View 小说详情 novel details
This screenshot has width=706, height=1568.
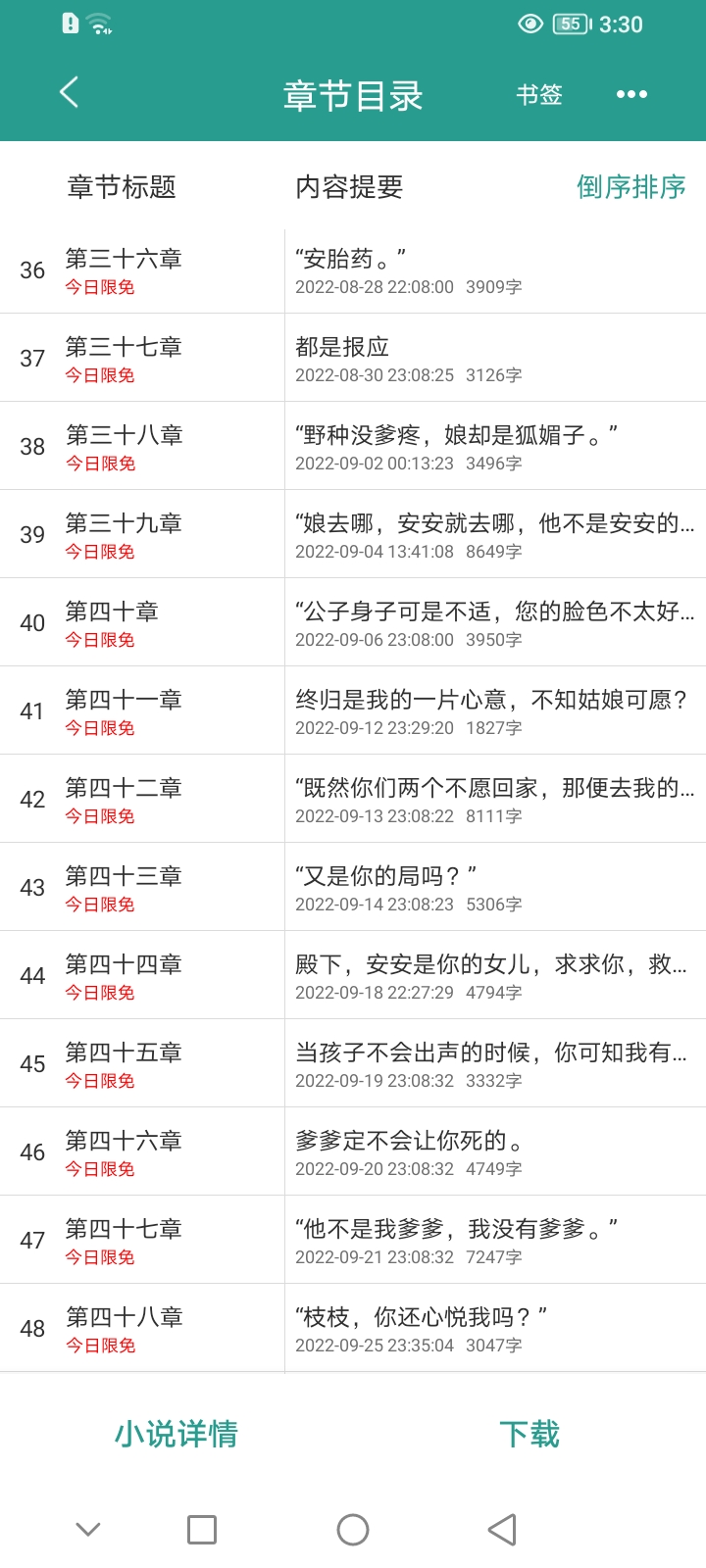(x=176, y=1434)
